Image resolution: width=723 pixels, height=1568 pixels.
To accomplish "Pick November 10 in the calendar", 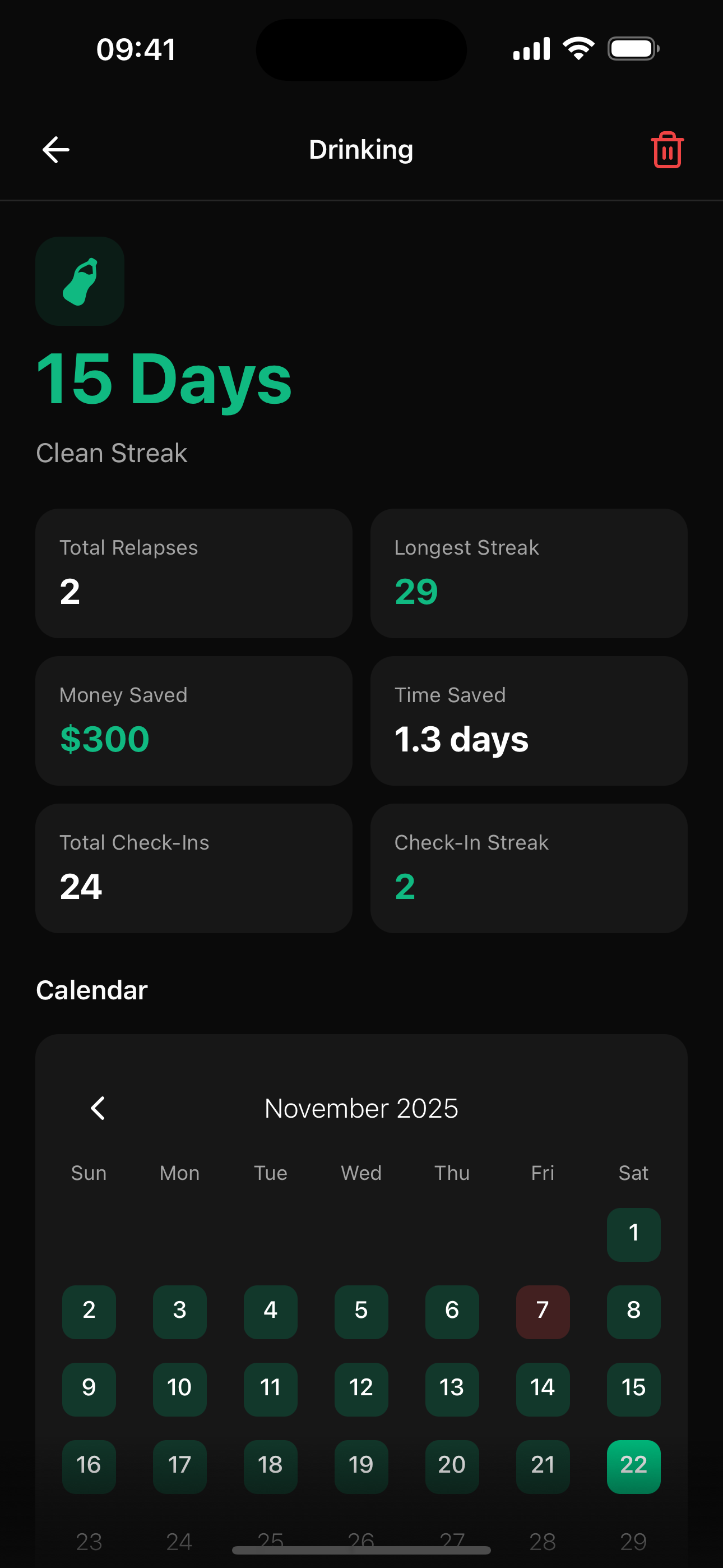I will (x=179, y=1389).
